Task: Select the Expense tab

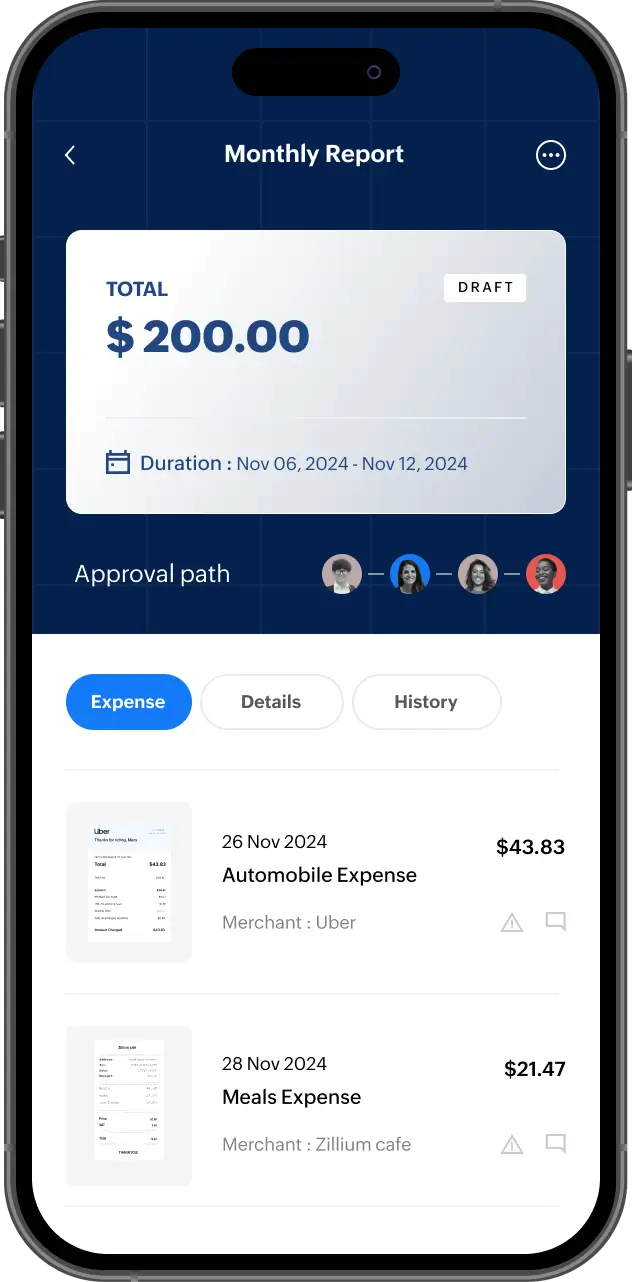Action: [x=128, y=702]
